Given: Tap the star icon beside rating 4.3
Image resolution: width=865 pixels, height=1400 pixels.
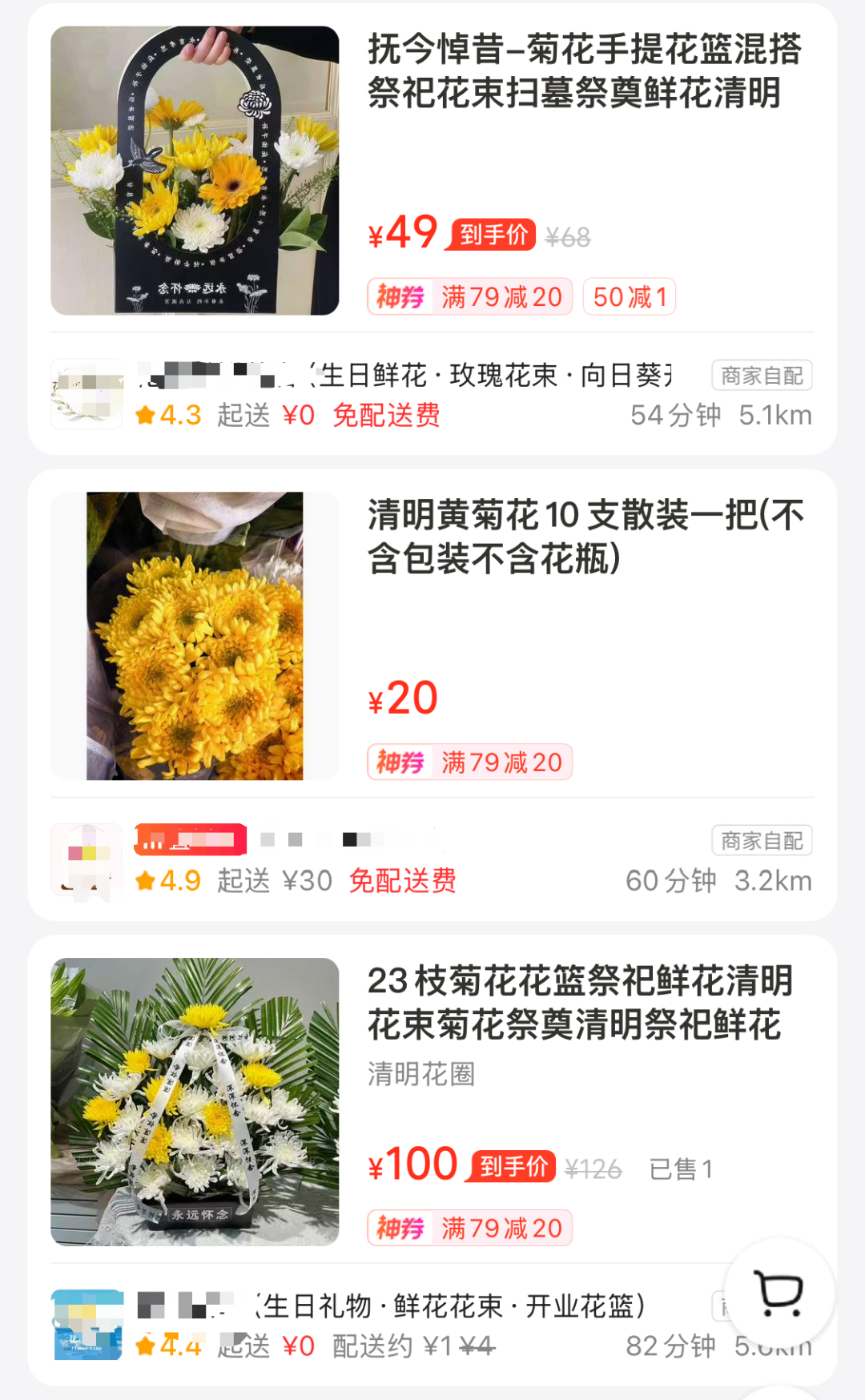Looking at the screenshot, I should pos(147,414).
